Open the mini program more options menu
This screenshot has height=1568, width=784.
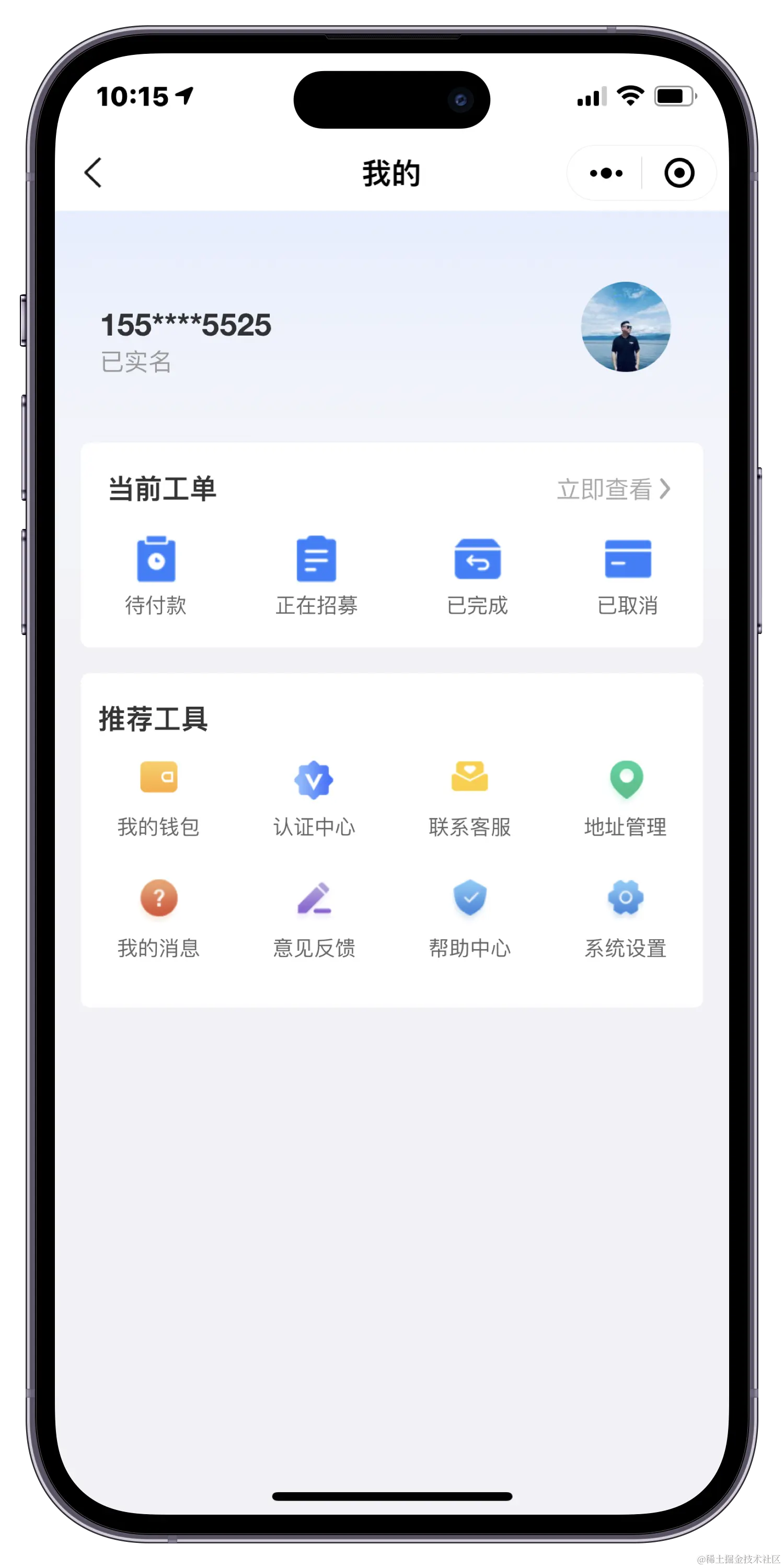pos(606,174)
